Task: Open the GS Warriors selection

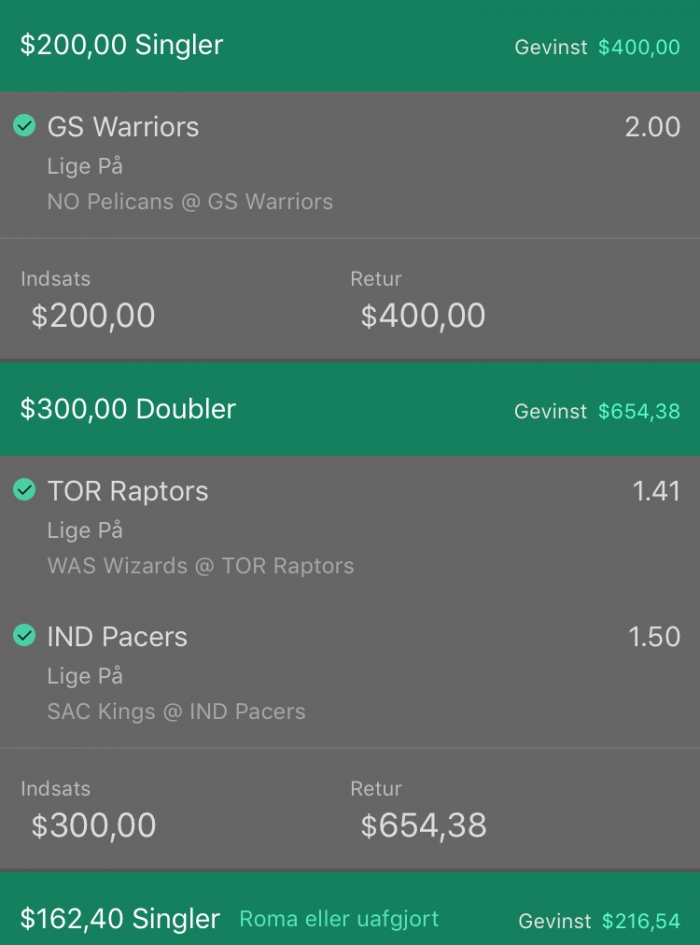Action: [123, 127]
